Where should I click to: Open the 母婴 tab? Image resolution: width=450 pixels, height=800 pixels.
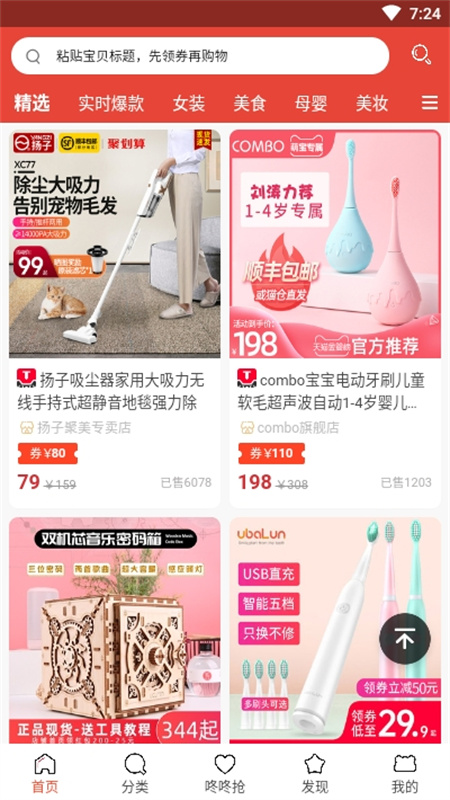311,103
